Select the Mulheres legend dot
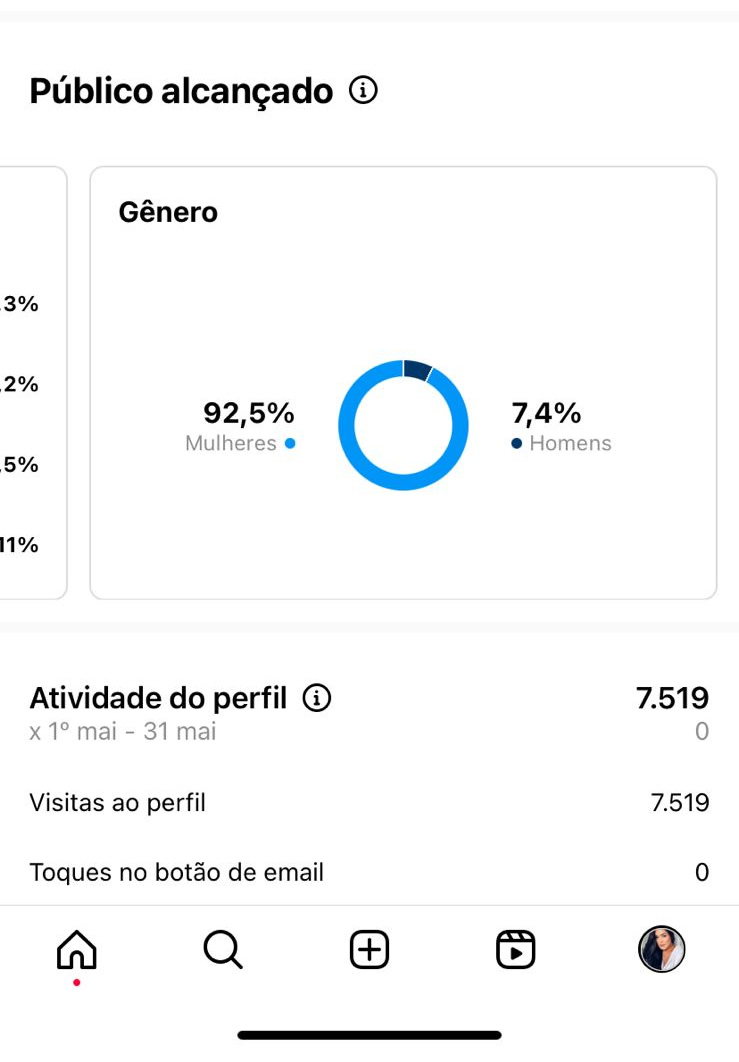 [290, 443]
